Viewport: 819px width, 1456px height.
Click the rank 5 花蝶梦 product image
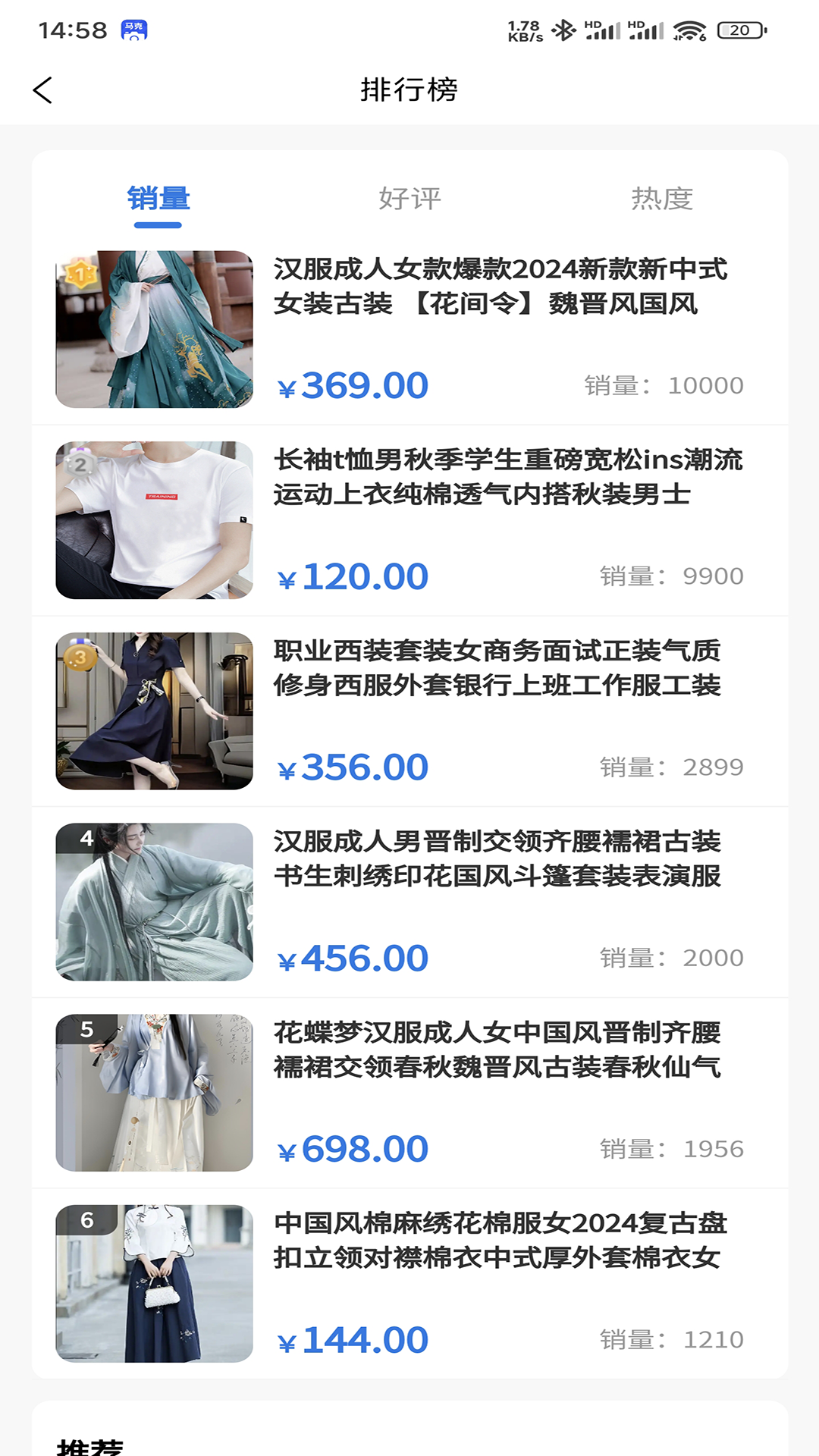tap(154, 1088)
